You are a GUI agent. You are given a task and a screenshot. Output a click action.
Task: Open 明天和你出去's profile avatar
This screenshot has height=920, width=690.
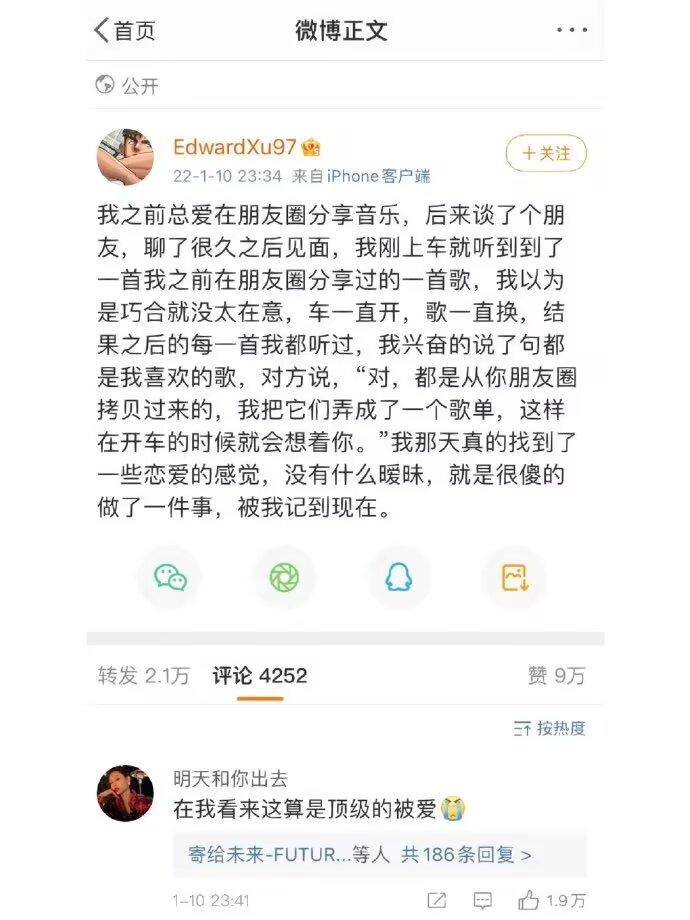click(125, 793)
